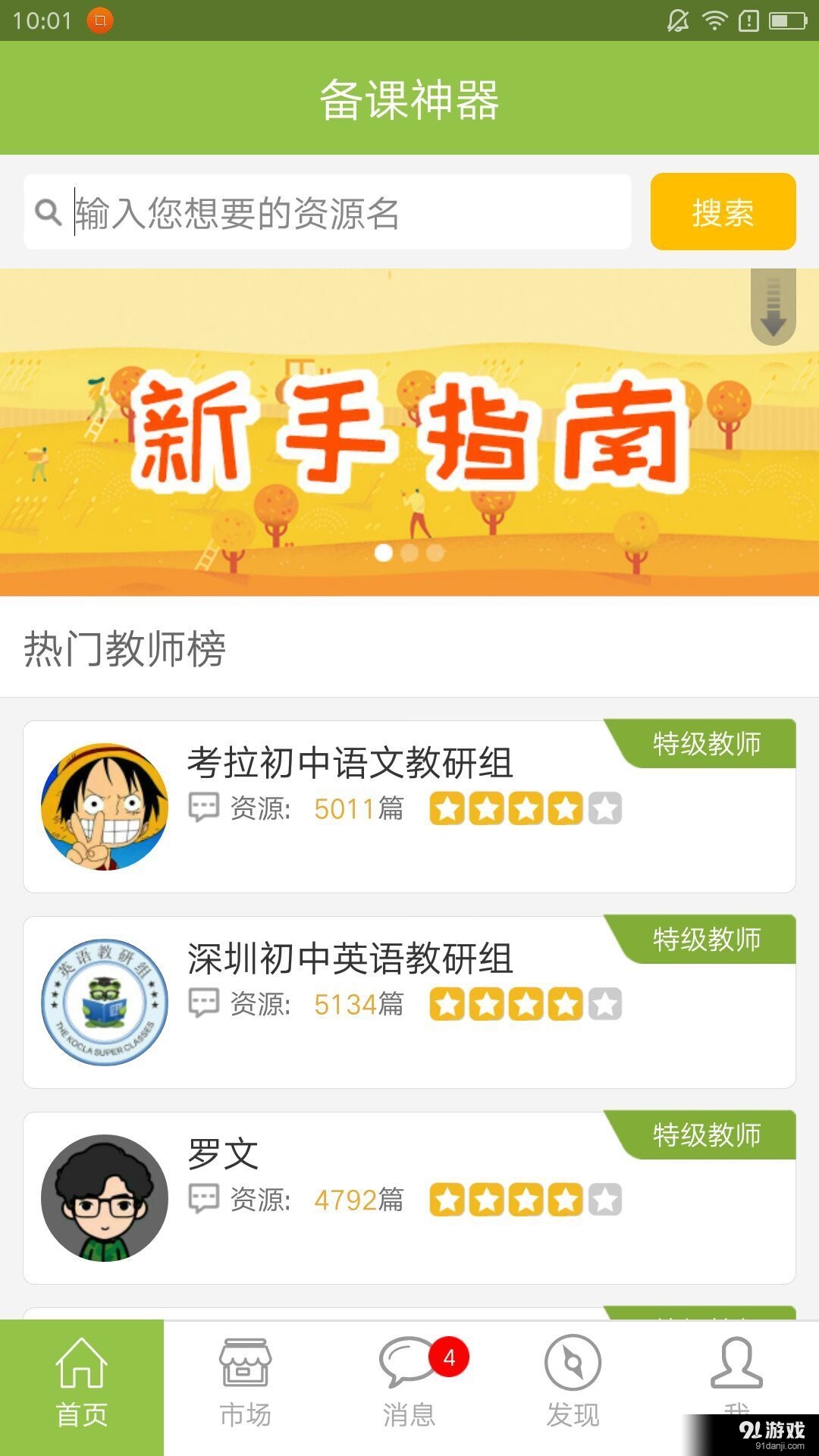
Task: Switch carousel to the second dot
Action: coord(409,554)
